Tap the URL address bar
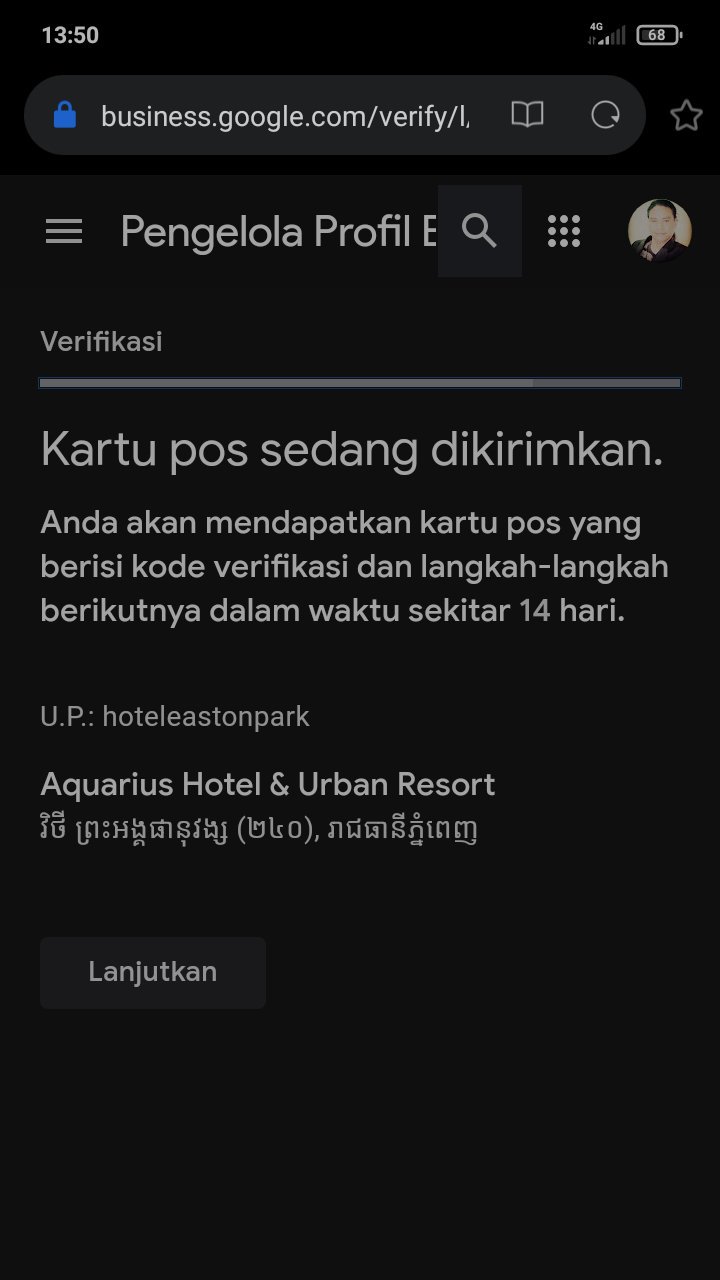The width and height of the screenshot is (720, 1280). coord(285,116)
